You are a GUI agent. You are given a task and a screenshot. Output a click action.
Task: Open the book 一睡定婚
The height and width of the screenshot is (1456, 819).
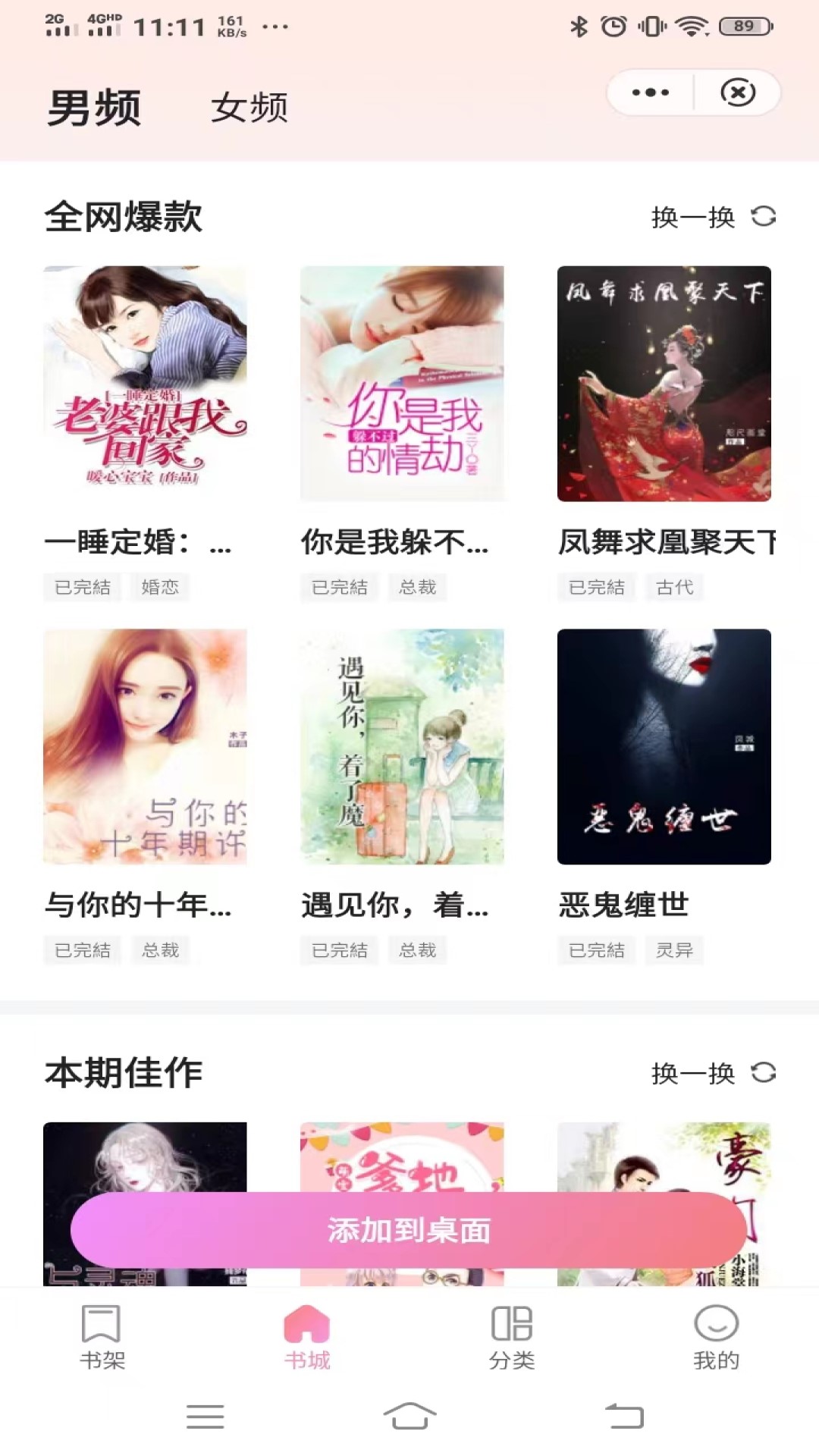pyautogui.click(x=145, y=383)
